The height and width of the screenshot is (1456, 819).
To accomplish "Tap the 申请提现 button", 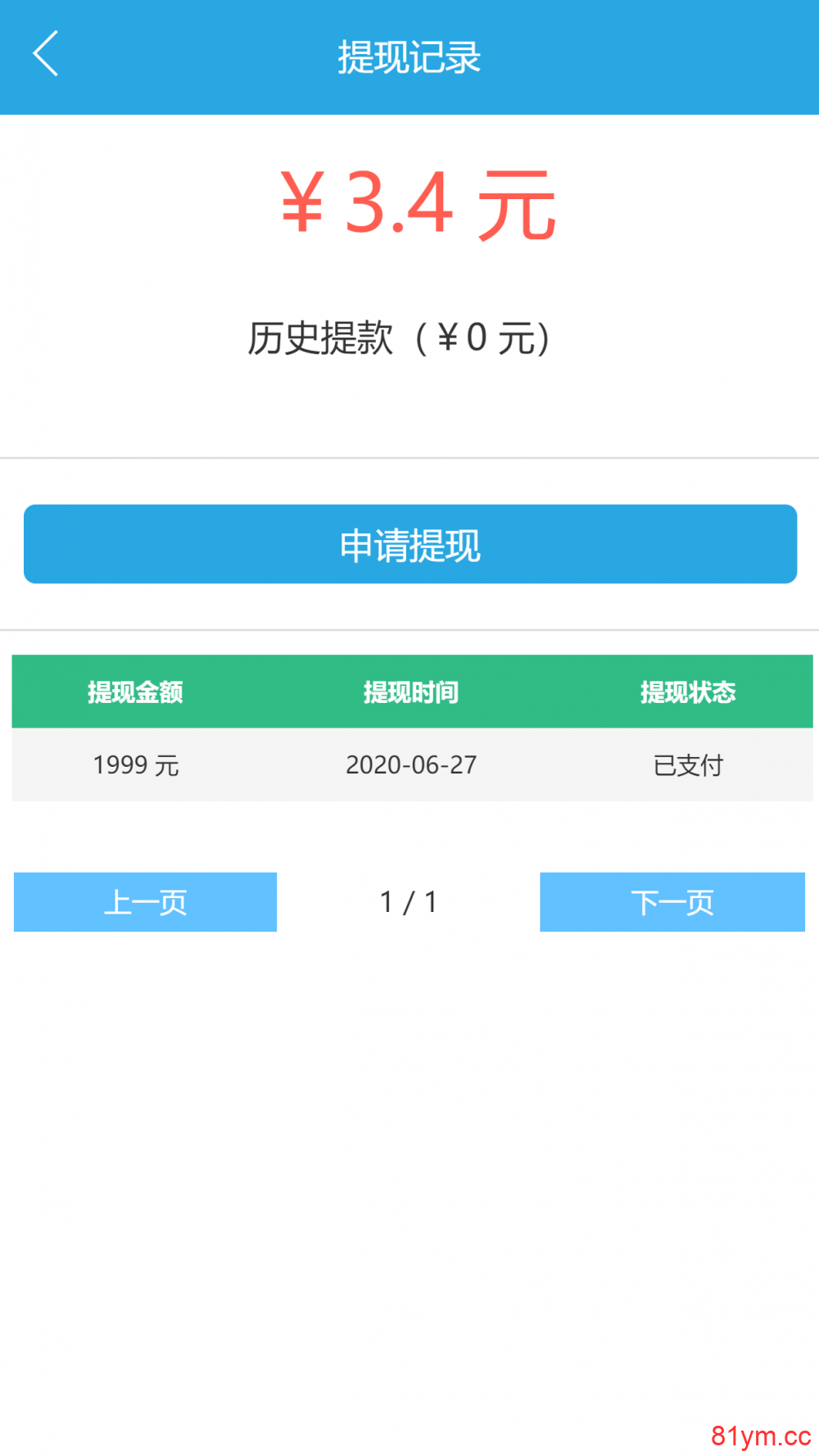I will (410, 544).
